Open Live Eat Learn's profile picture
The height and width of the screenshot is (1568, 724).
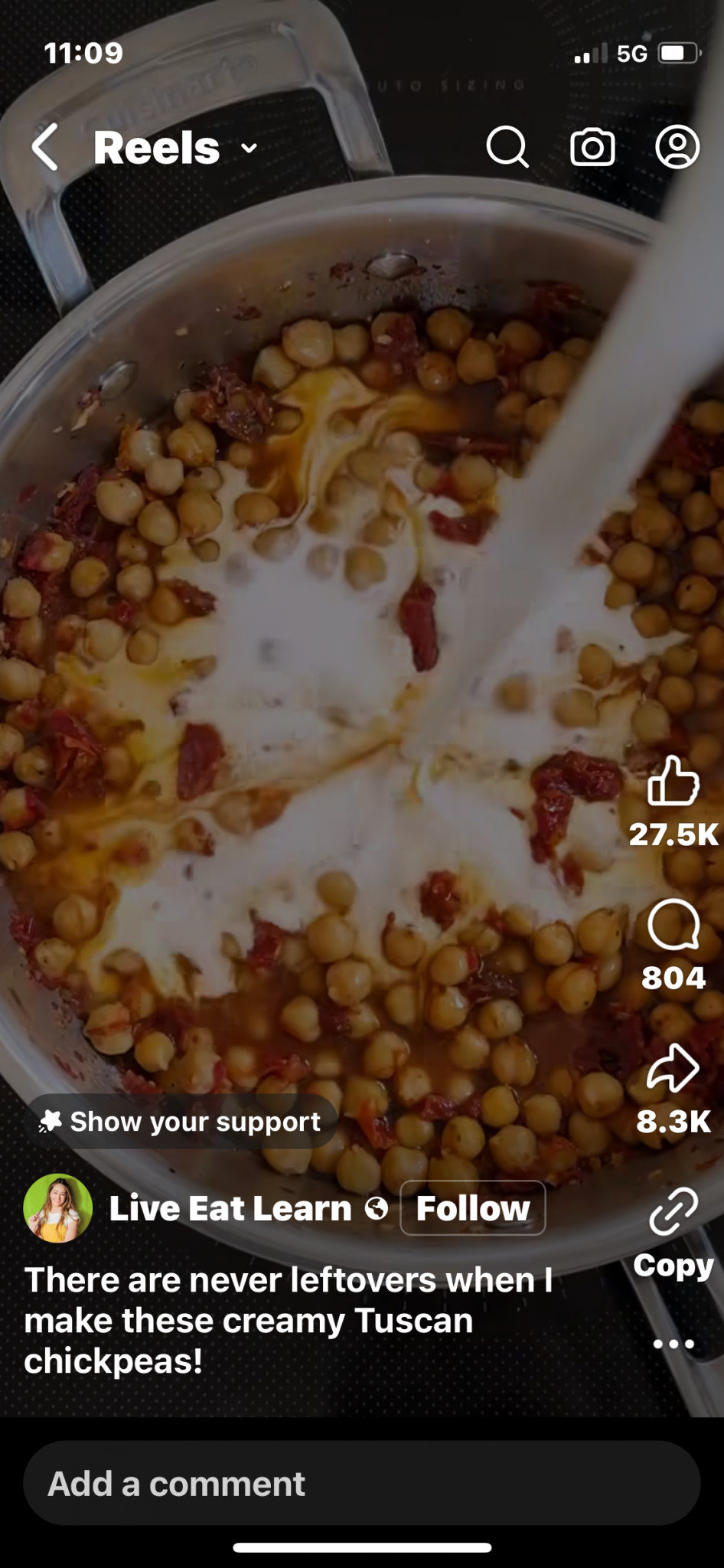point(58,1208)
